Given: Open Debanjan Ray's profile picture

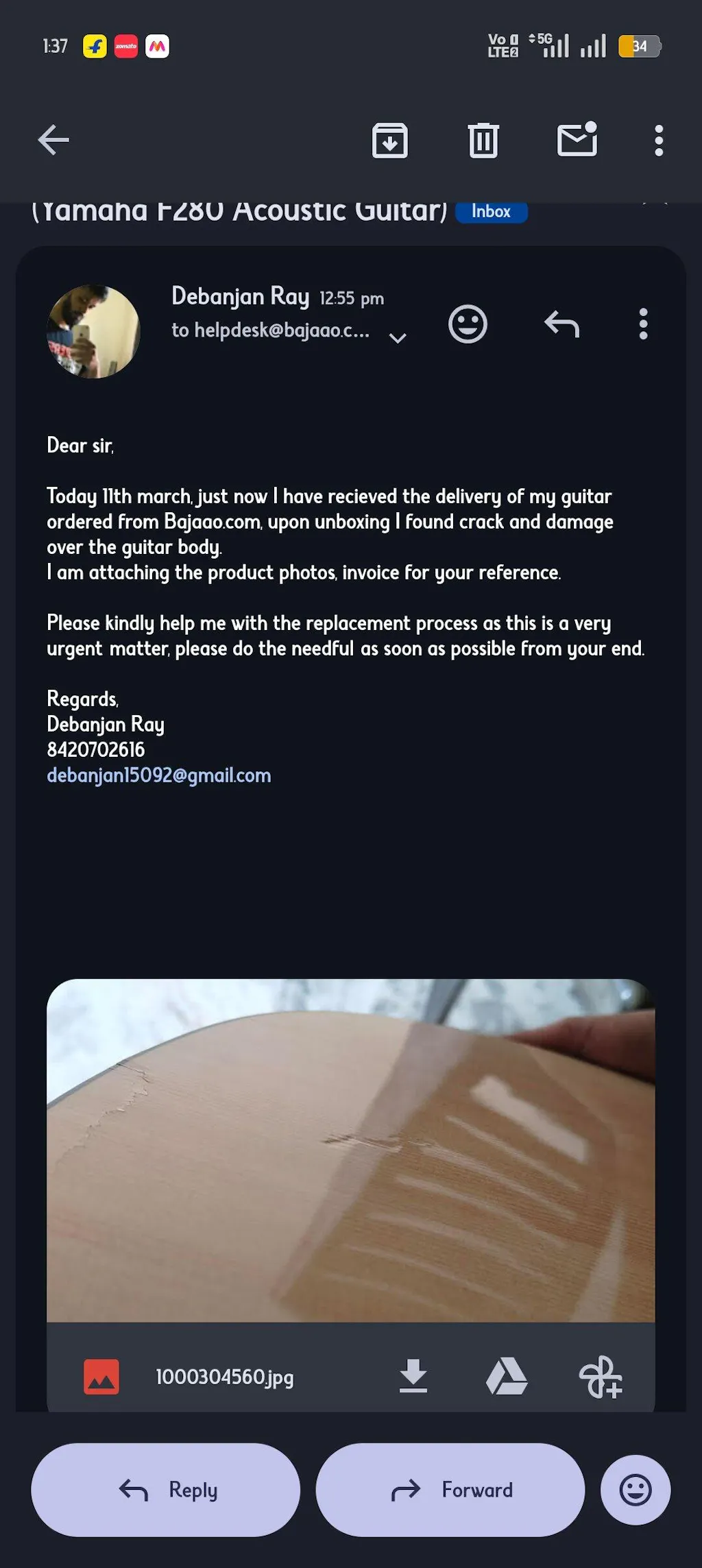Looking at the screenshot, I should [93, 331].
